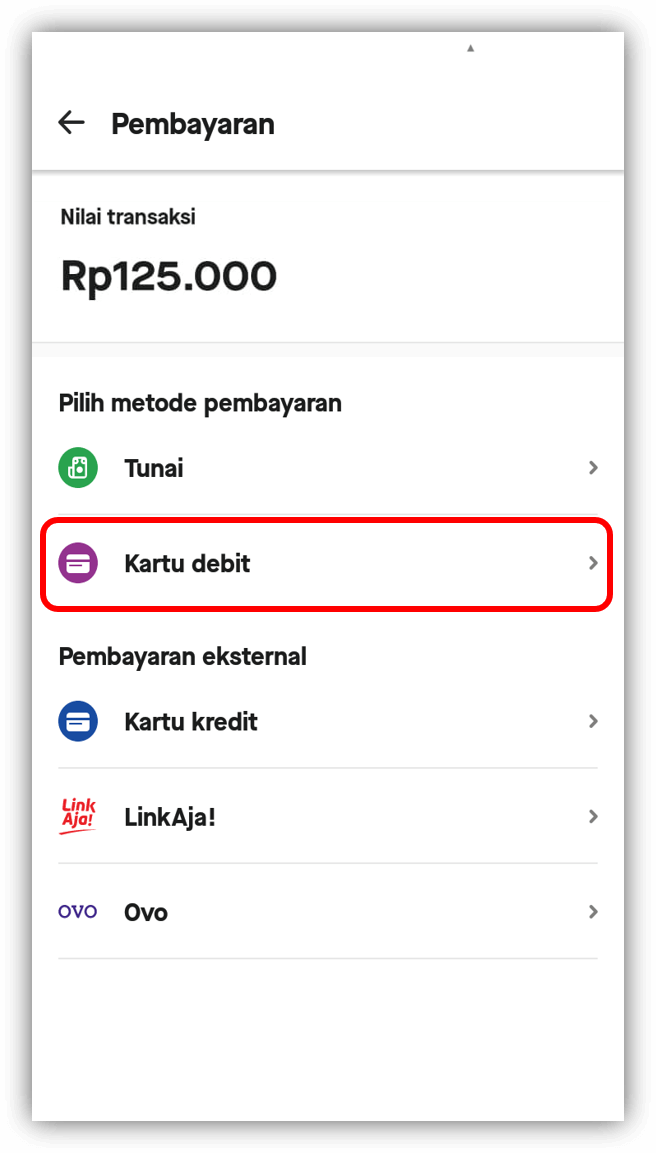Pay with LinkAja!

point(328,816)
